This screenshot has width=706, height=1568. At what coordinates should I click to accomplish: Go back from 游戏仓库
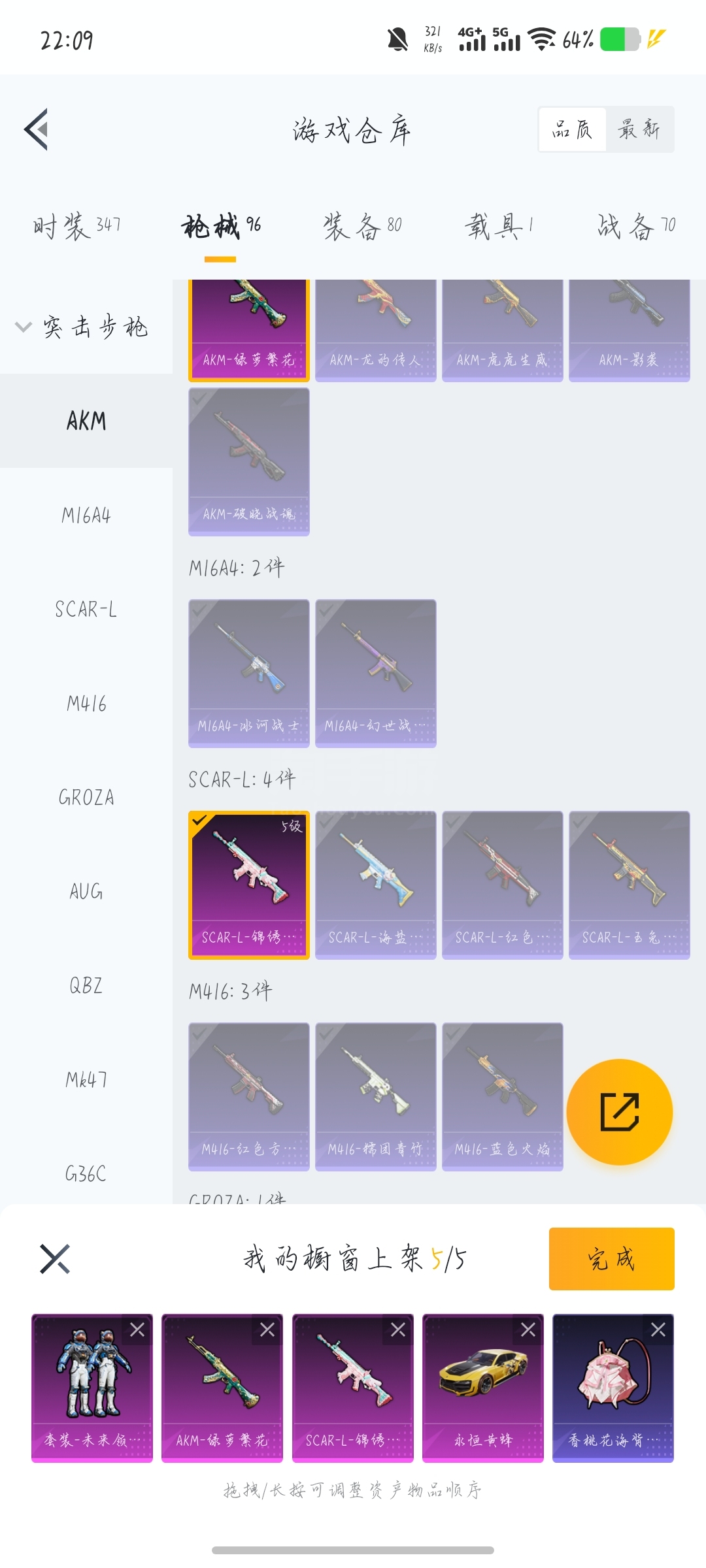tap(37, 129)
